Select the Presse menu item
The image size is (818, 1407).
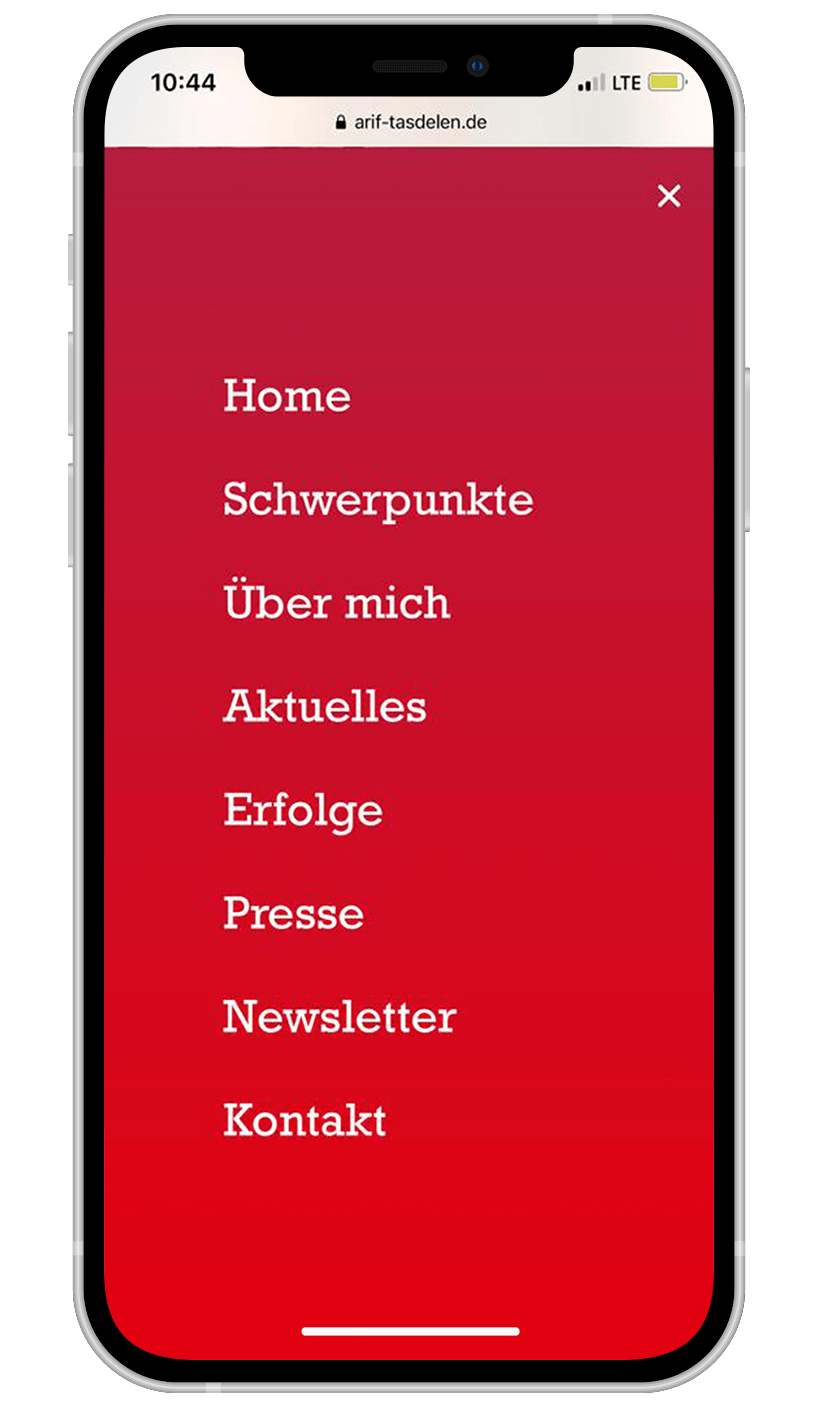(293, 913)
